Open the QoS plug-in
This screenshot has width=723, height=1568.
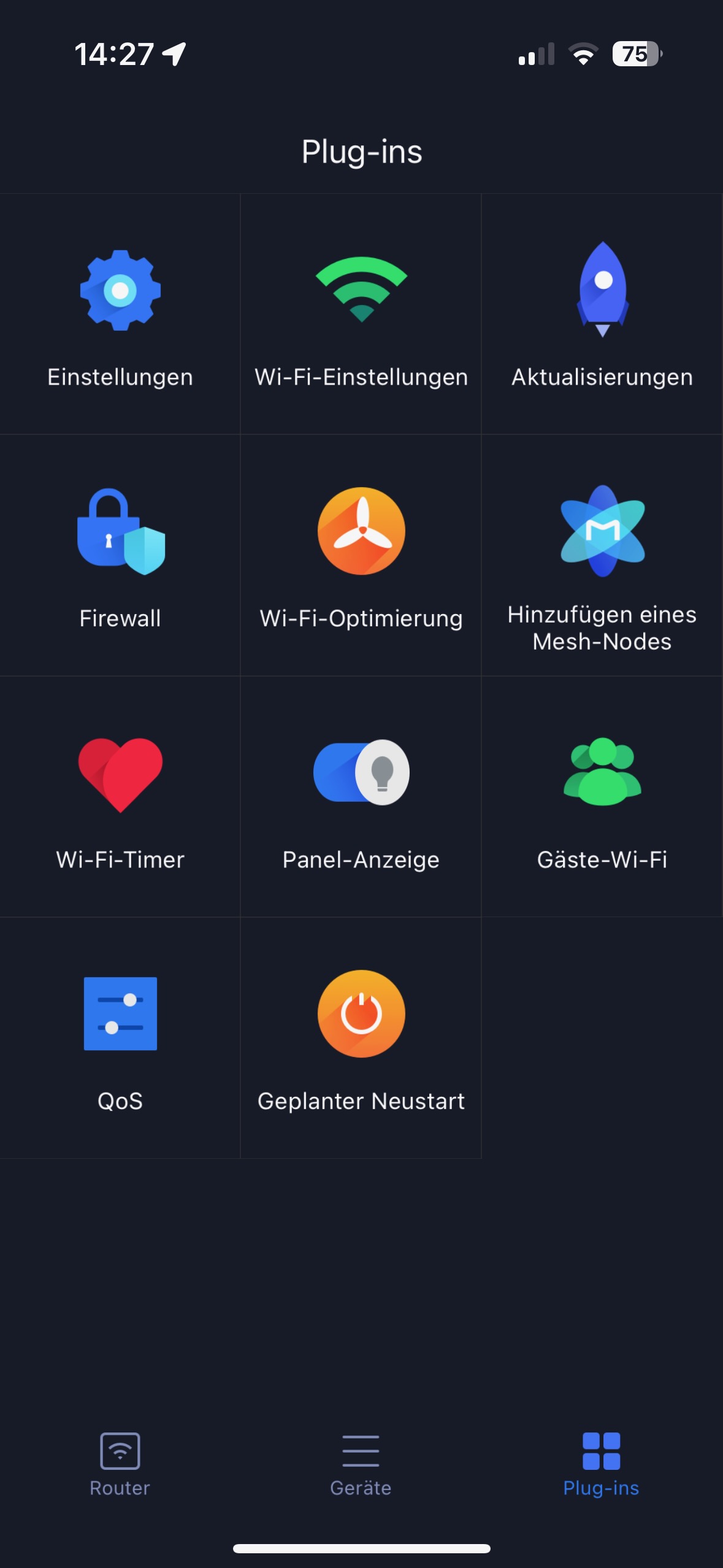(x=120, y=1037)
